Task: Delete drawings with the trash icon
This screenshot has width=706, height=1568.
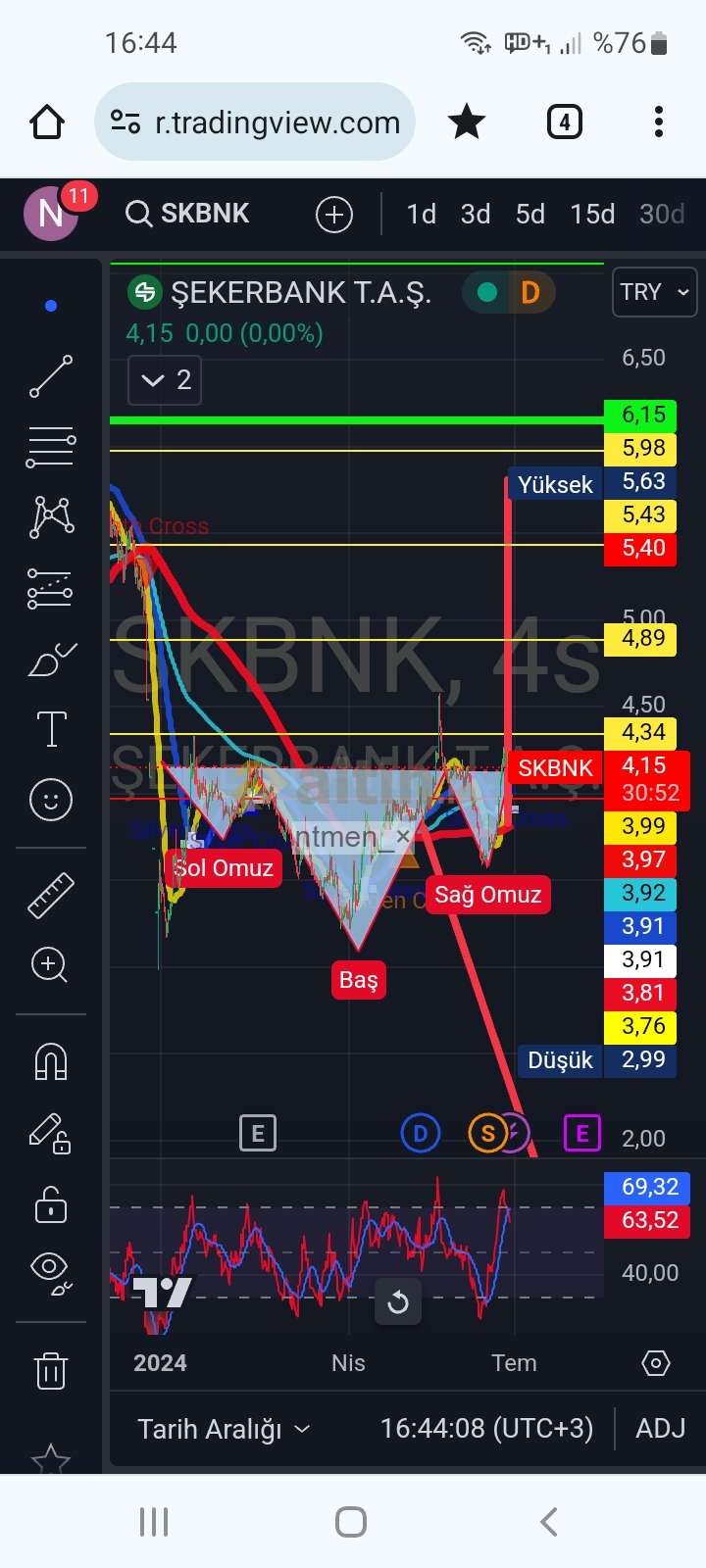Action: (51, 1369)
